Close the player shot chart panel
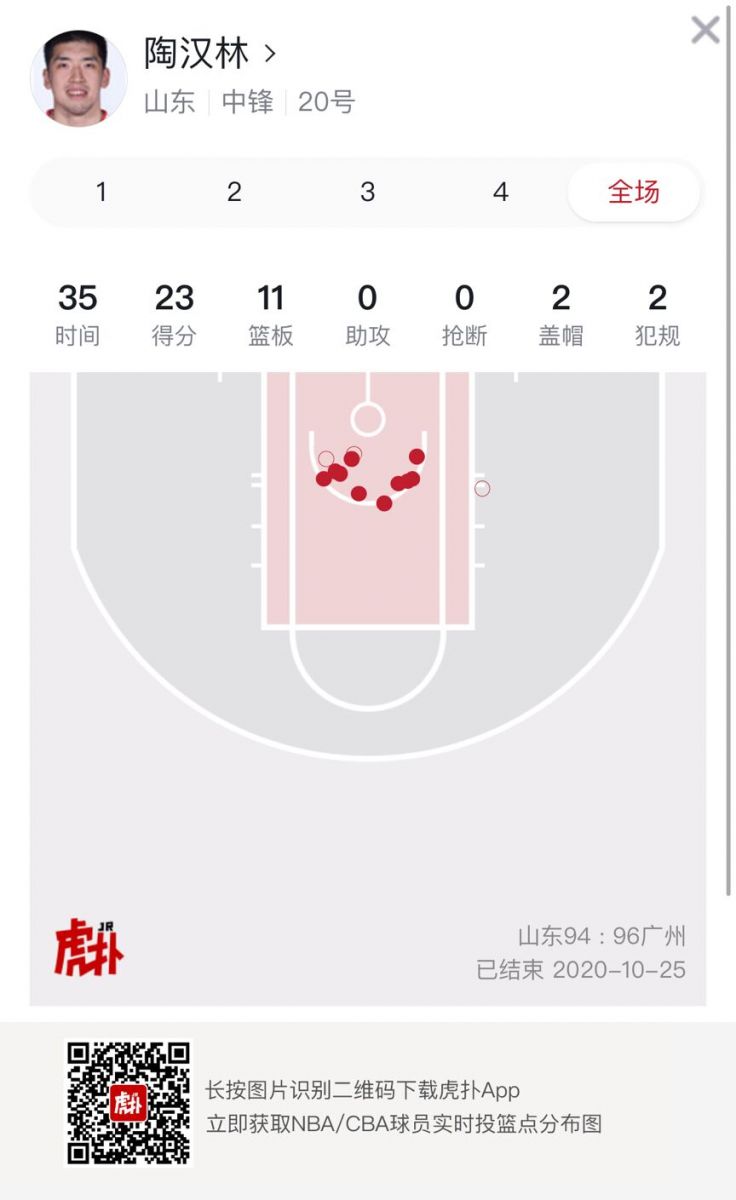Viewport: 736px width, 1200px height. pos(705,30)
